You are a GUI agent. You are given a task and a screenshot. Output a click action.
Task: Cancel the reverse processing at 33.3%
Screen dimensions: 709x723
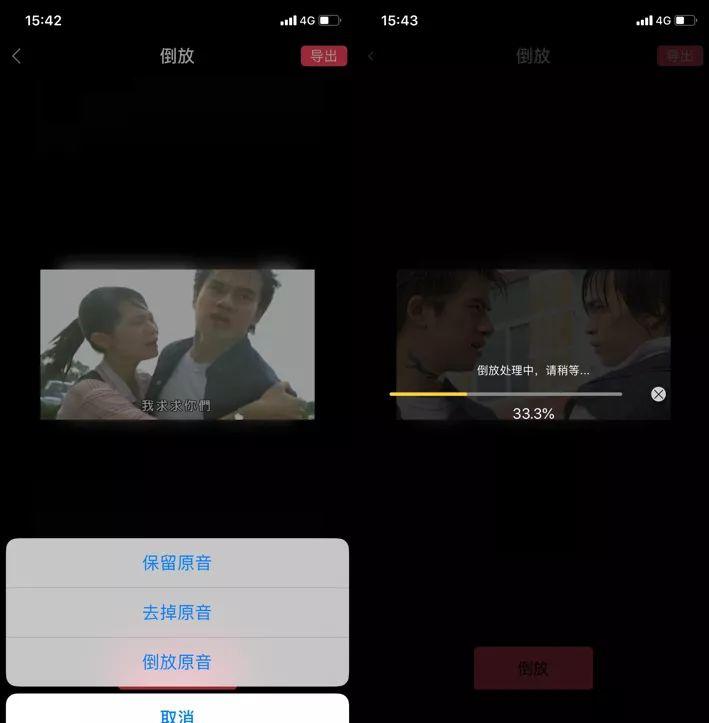658,394
